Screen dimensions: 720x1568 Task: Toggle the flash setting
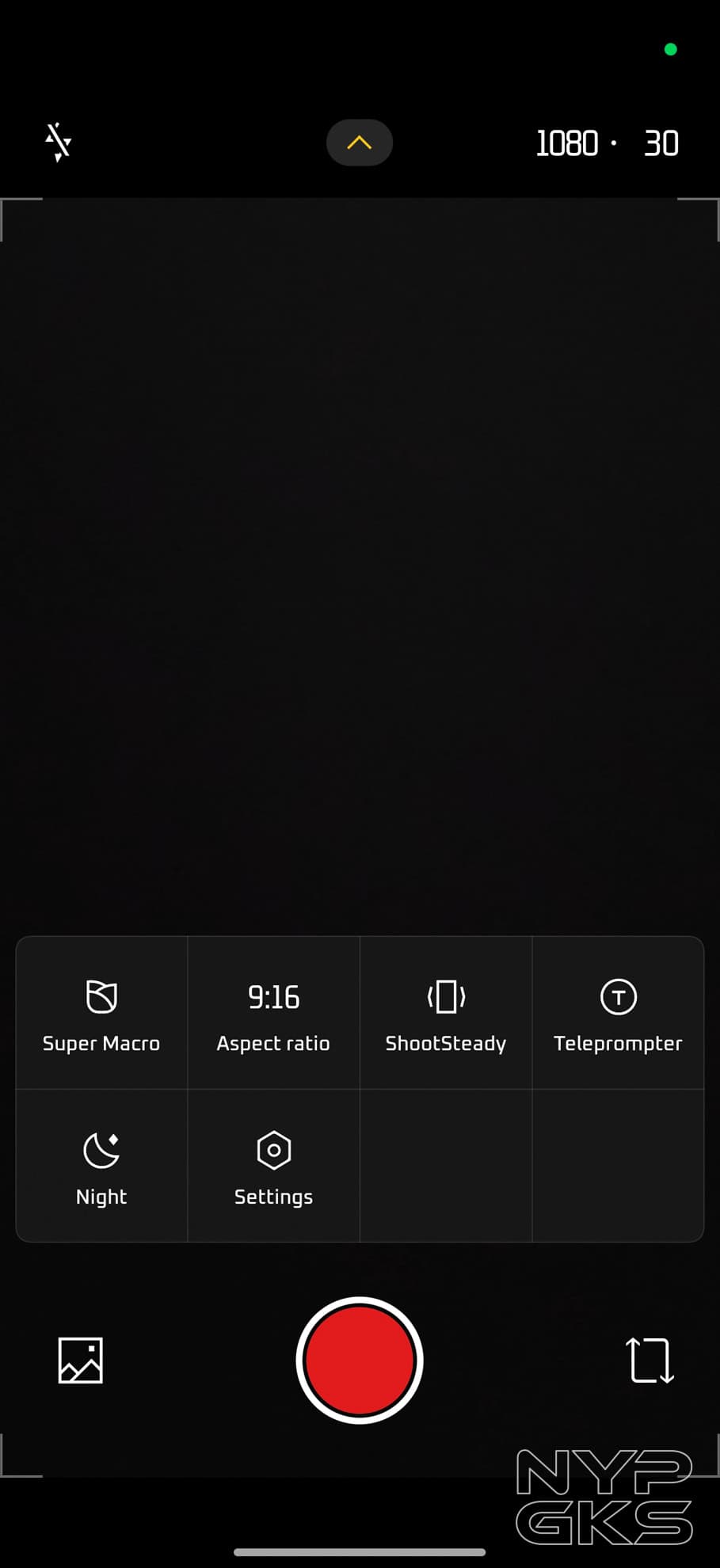click(57, 143)
